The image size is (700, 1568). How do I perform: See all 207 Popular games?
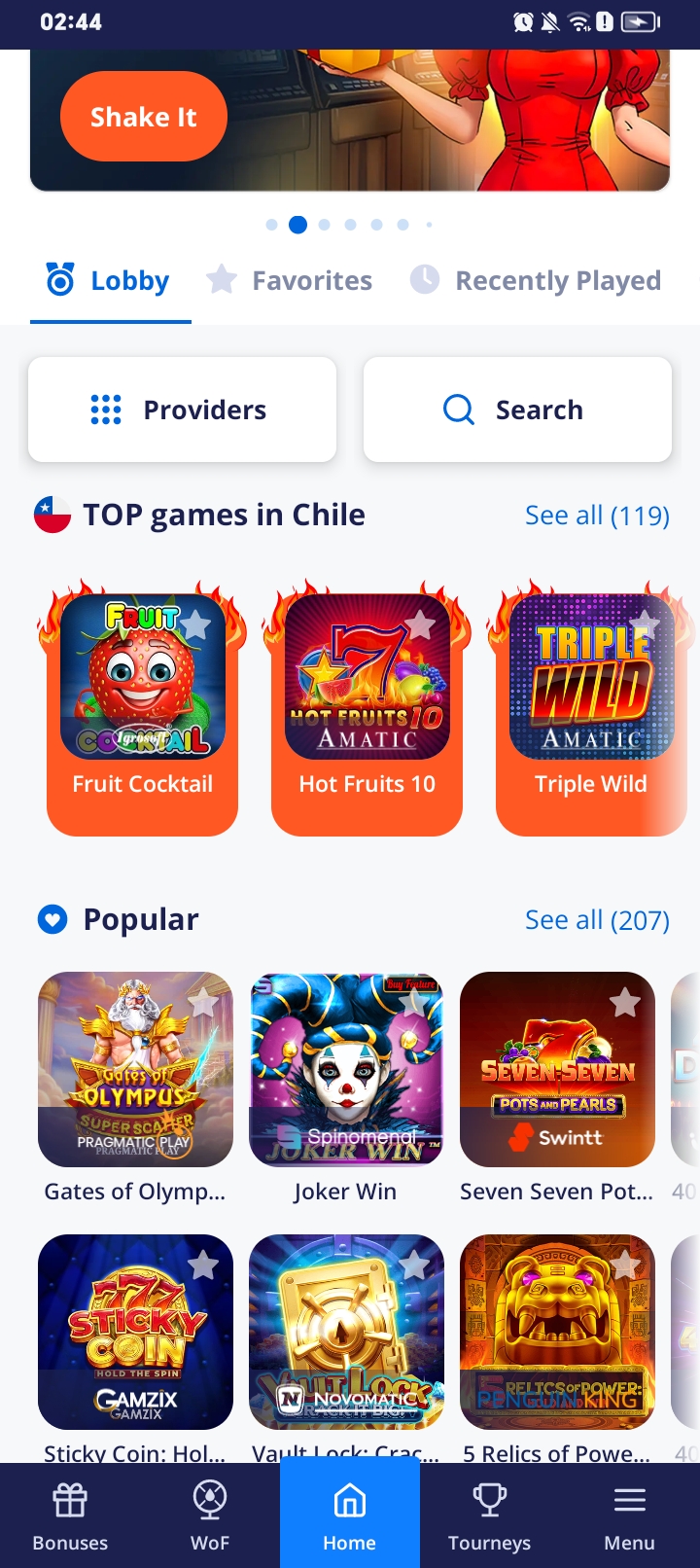(597, 919)
